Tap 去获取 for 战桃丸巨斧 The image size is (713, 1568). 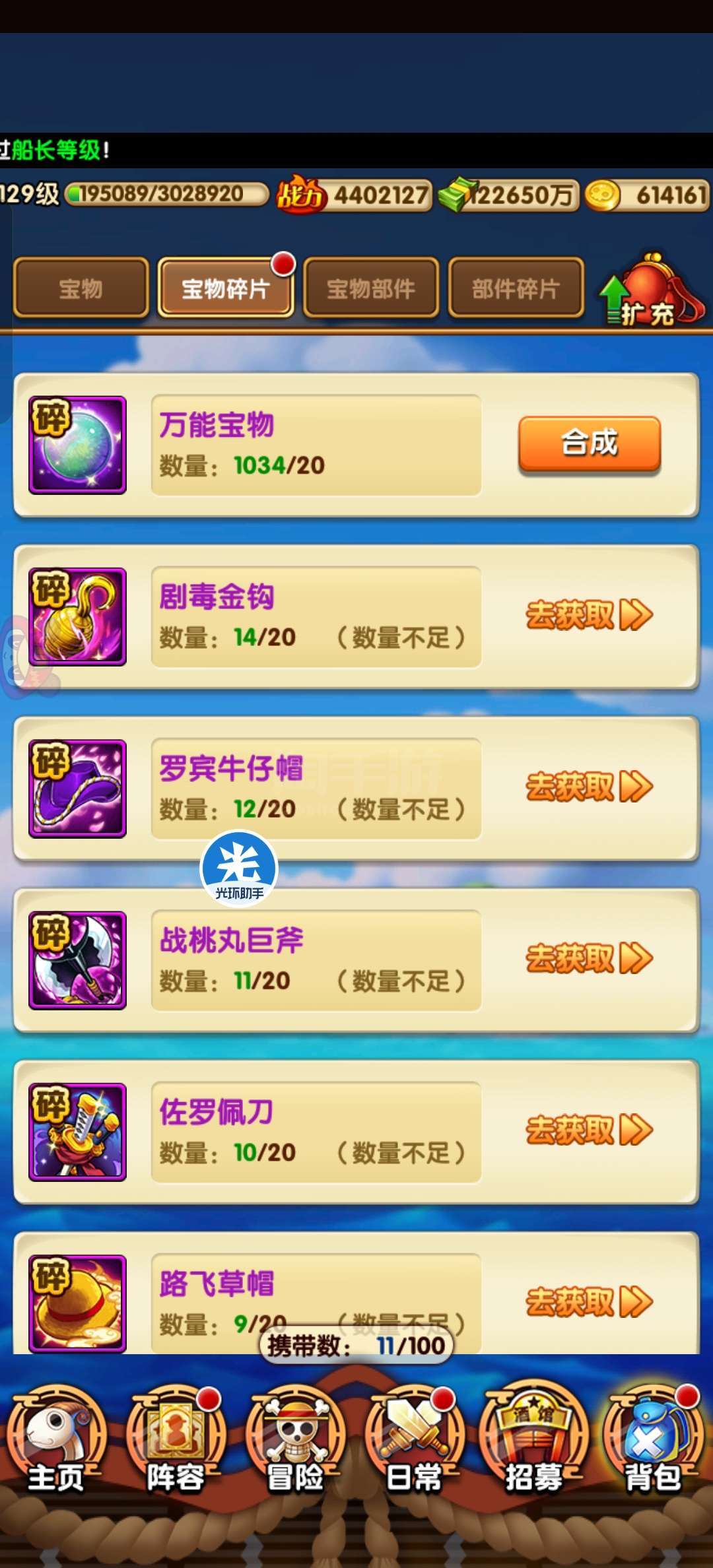(590, 958)
